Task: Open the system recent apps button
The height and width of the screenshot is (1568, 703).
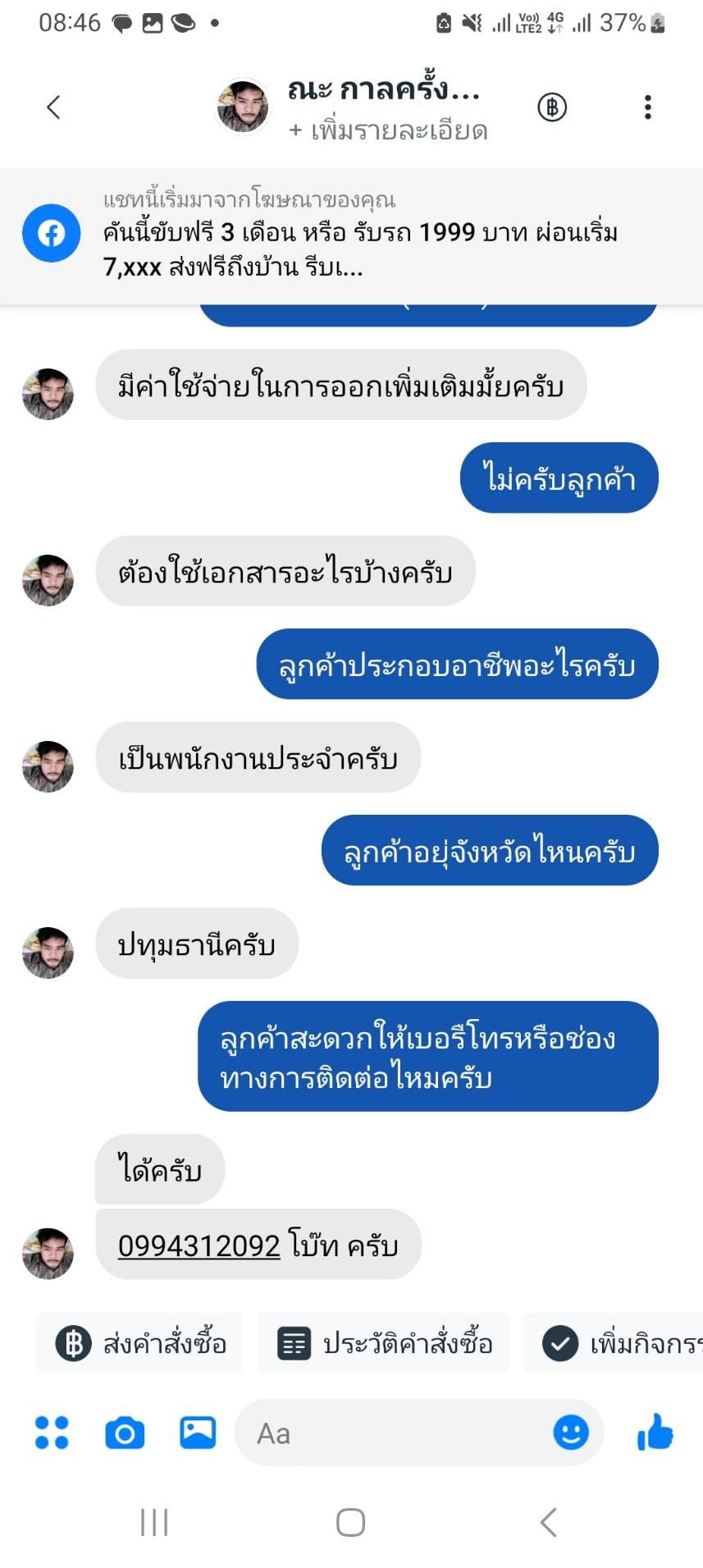Action: coord(154,1523)
